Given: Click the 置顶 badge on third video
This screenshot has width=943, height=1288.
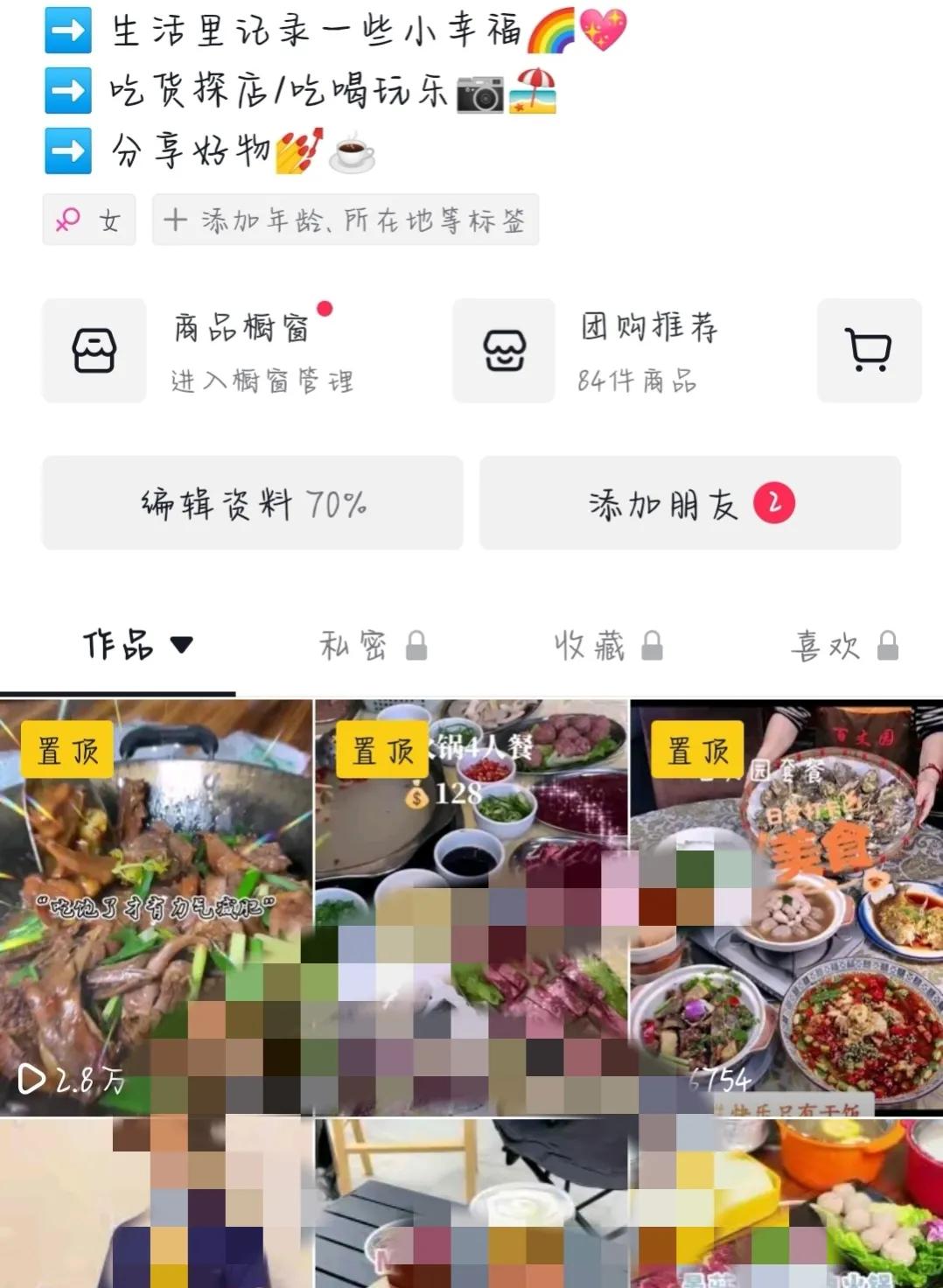Looking at the screenshot, I should pyautogui.click(x=695, y=749).
